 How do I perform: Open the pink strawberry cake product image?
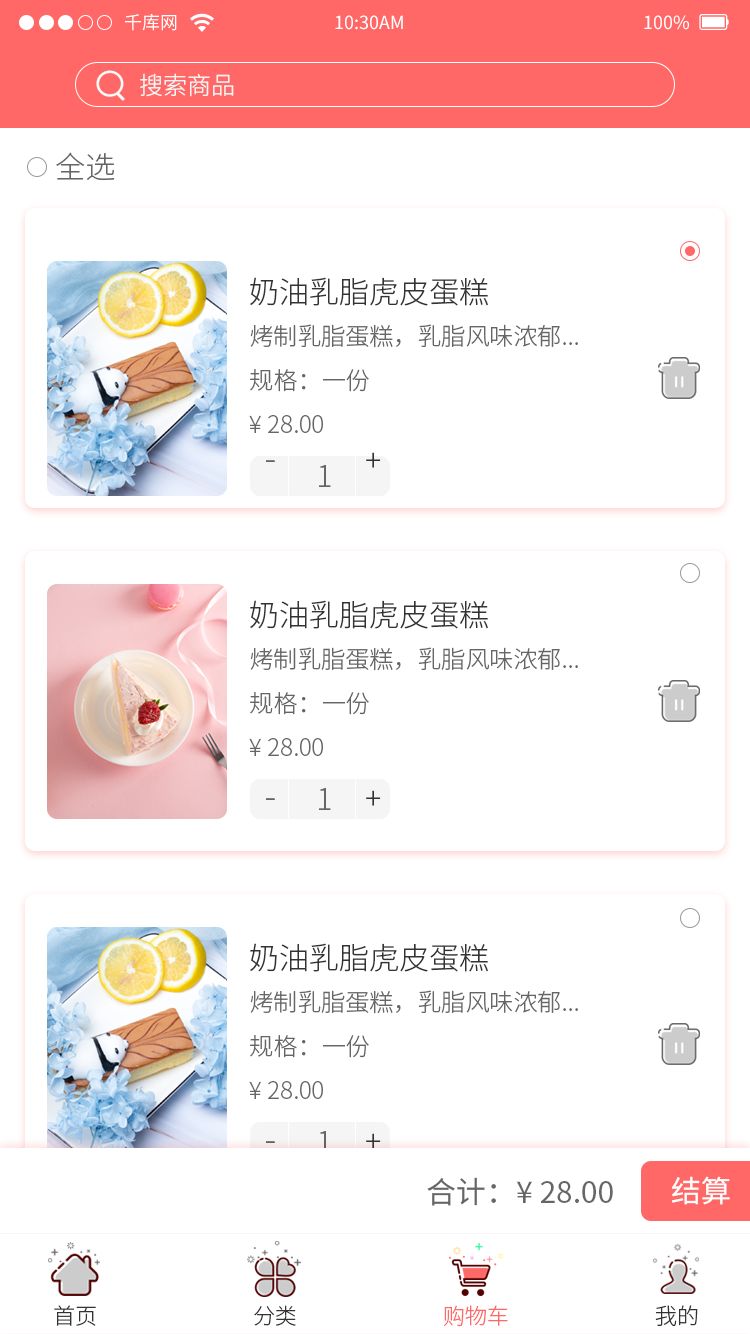tap(137, 701)
